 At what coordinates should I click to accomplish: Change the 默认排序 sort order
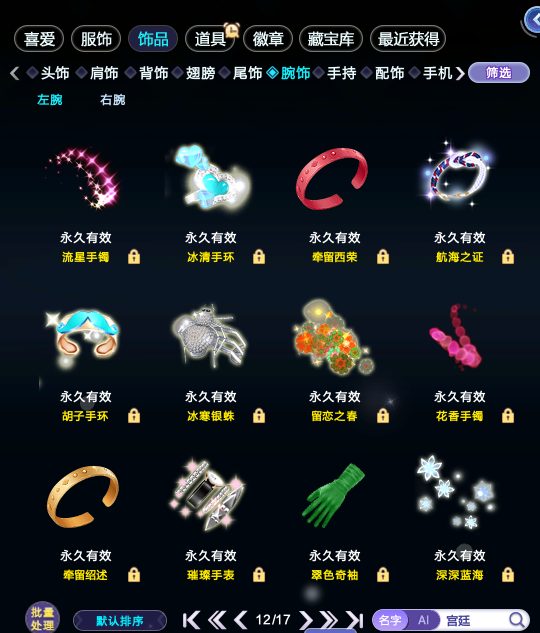pyautogui.click(x=120, y=620)
